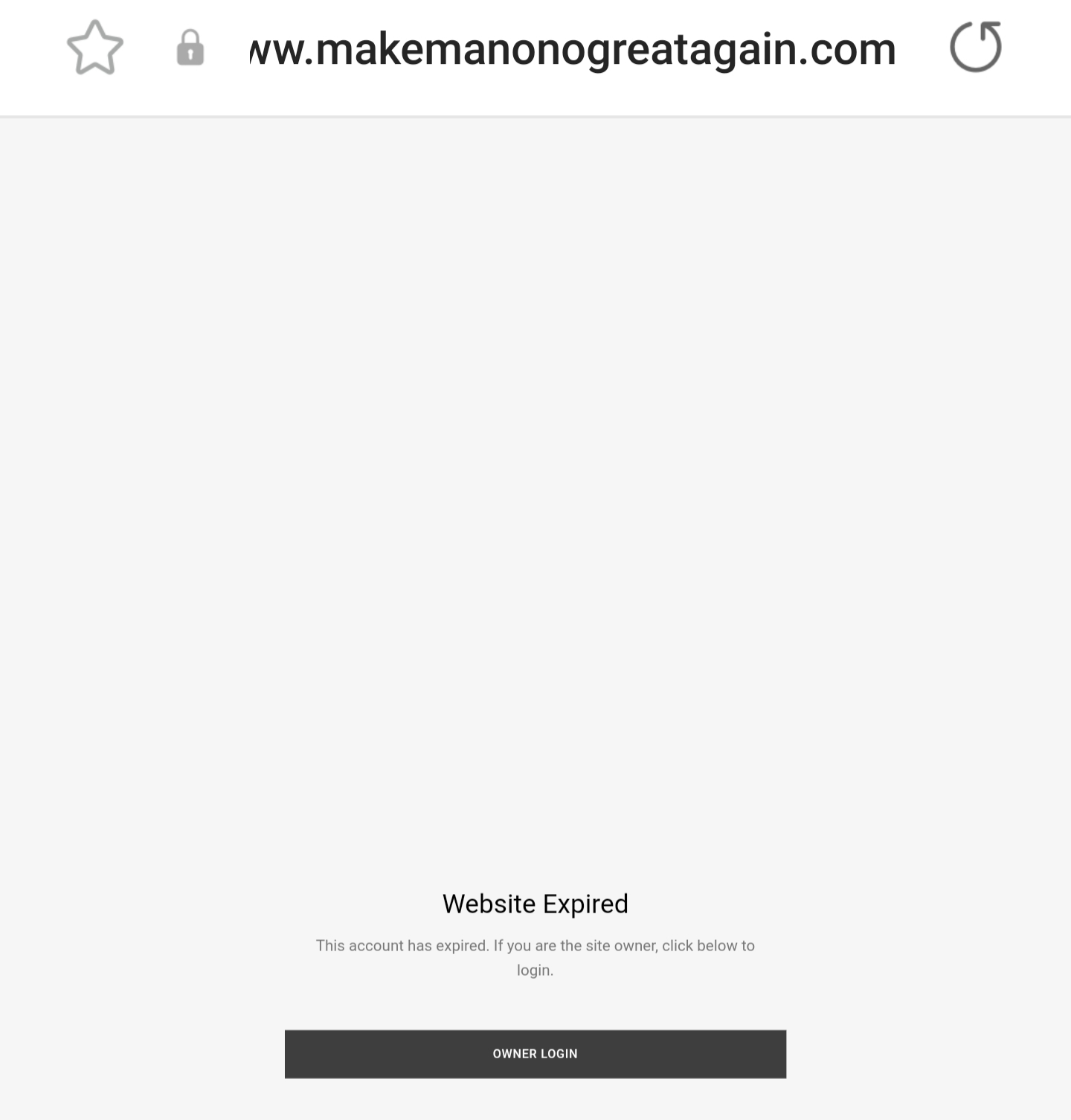1071x1120 pixels.
Task: Log in with the Owner Login button
Action: [x=535, y=1054]
